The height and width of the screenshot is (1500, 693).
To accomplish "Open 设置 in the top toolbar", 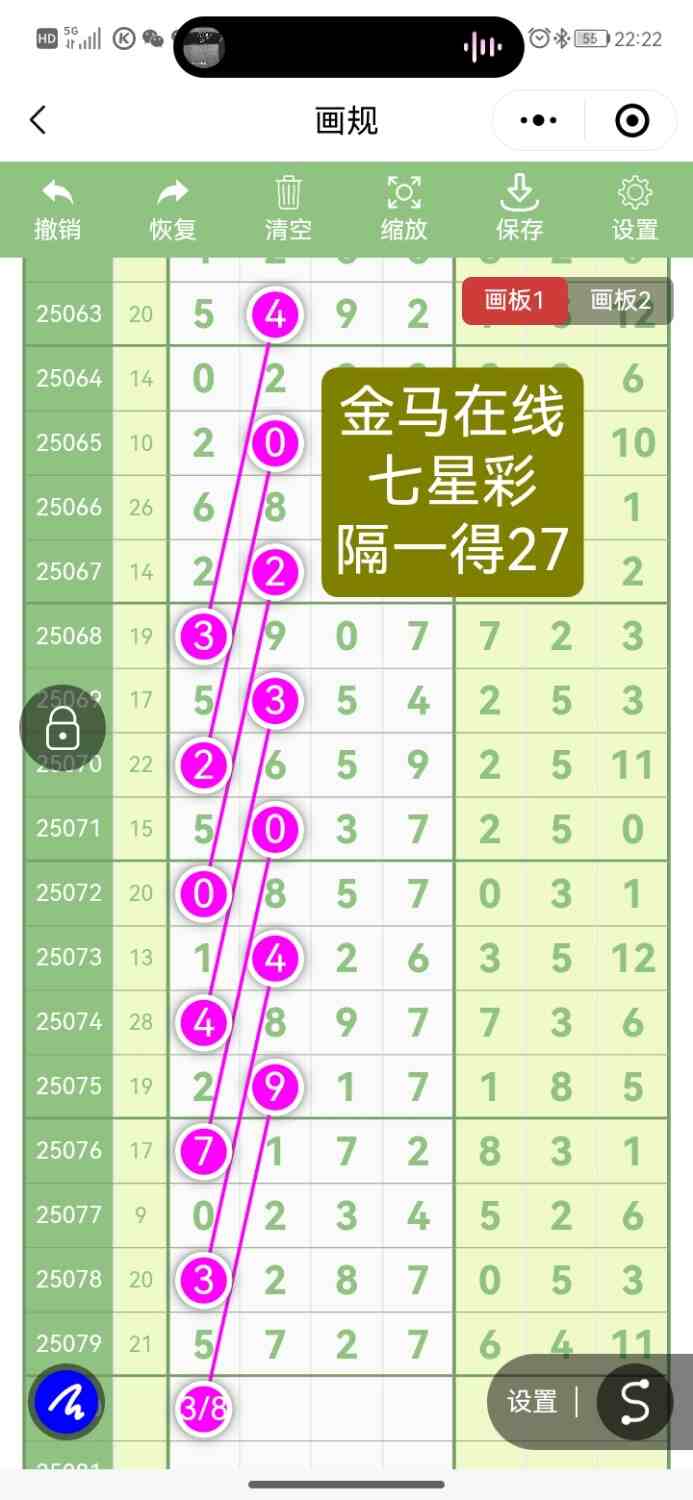I will point(635,209).
